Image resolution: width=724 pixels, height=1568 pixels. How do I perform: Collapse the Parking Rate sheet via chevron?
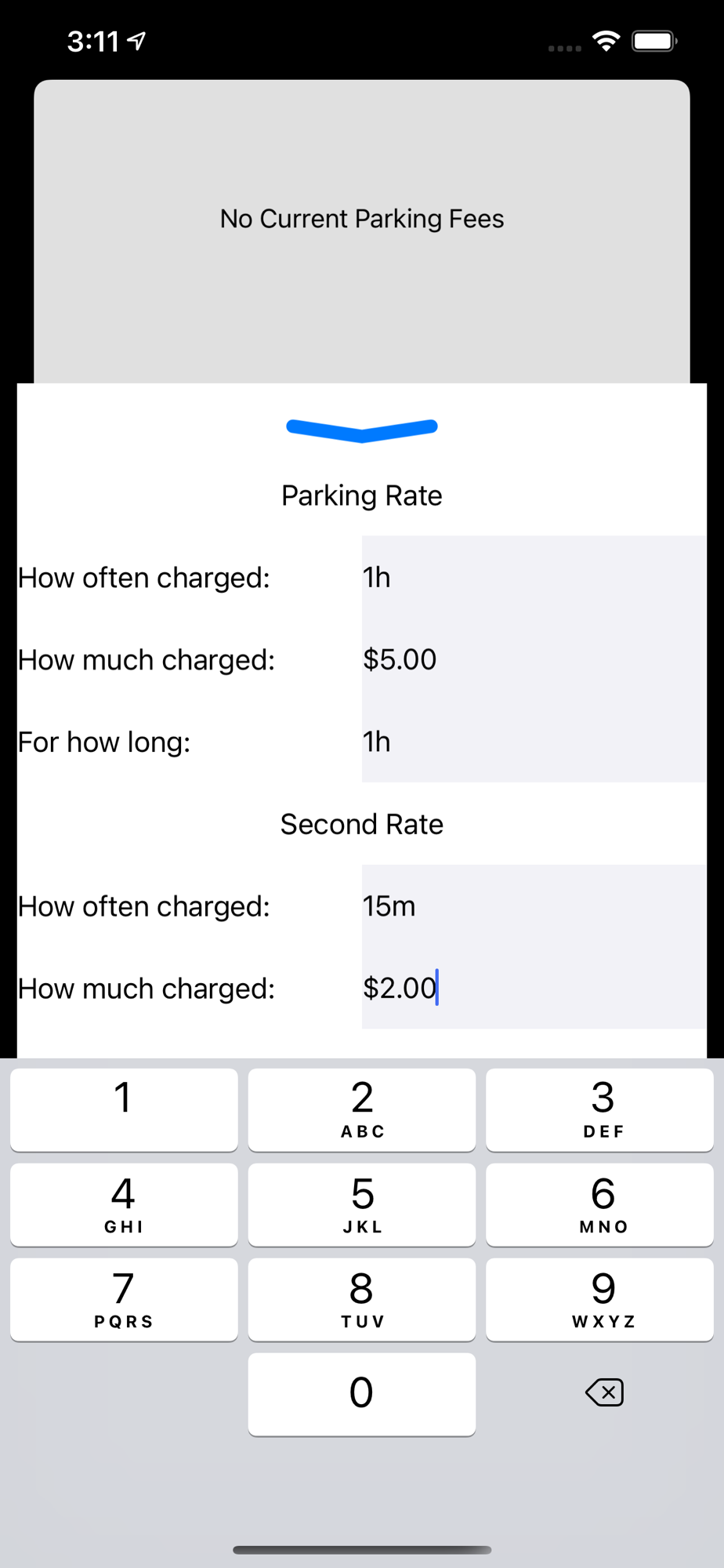point(362,430)
